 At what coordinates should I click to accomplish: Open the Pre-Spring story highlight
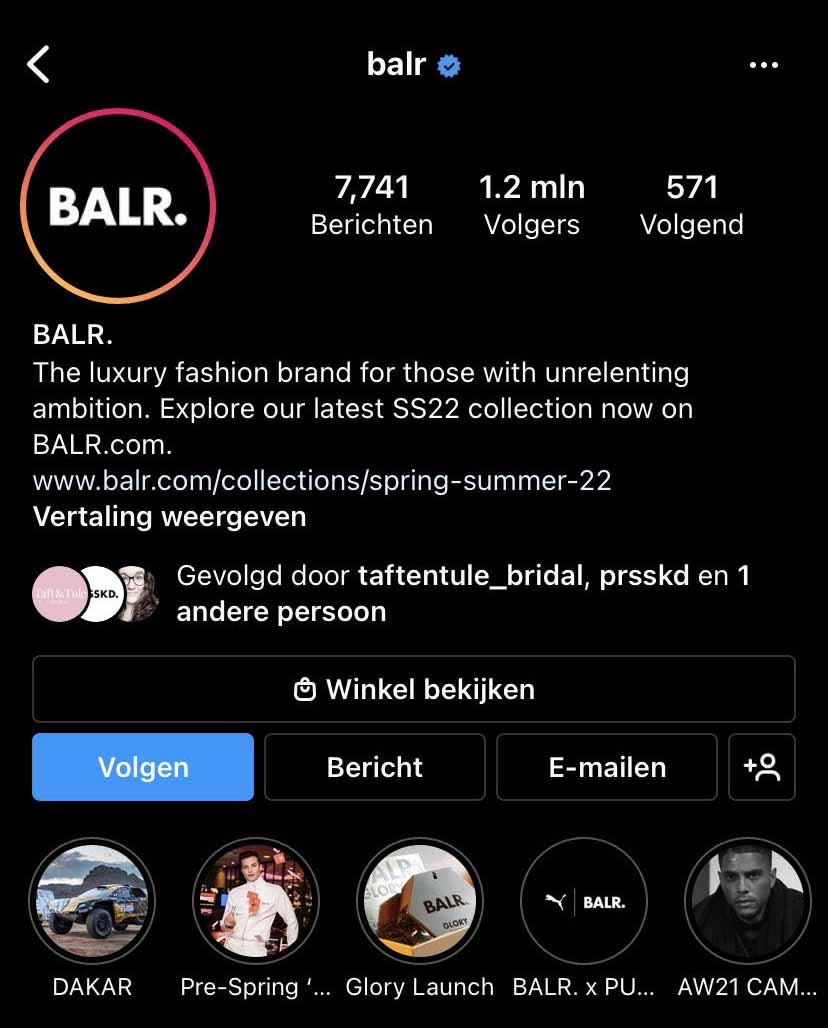click(256, 901)
